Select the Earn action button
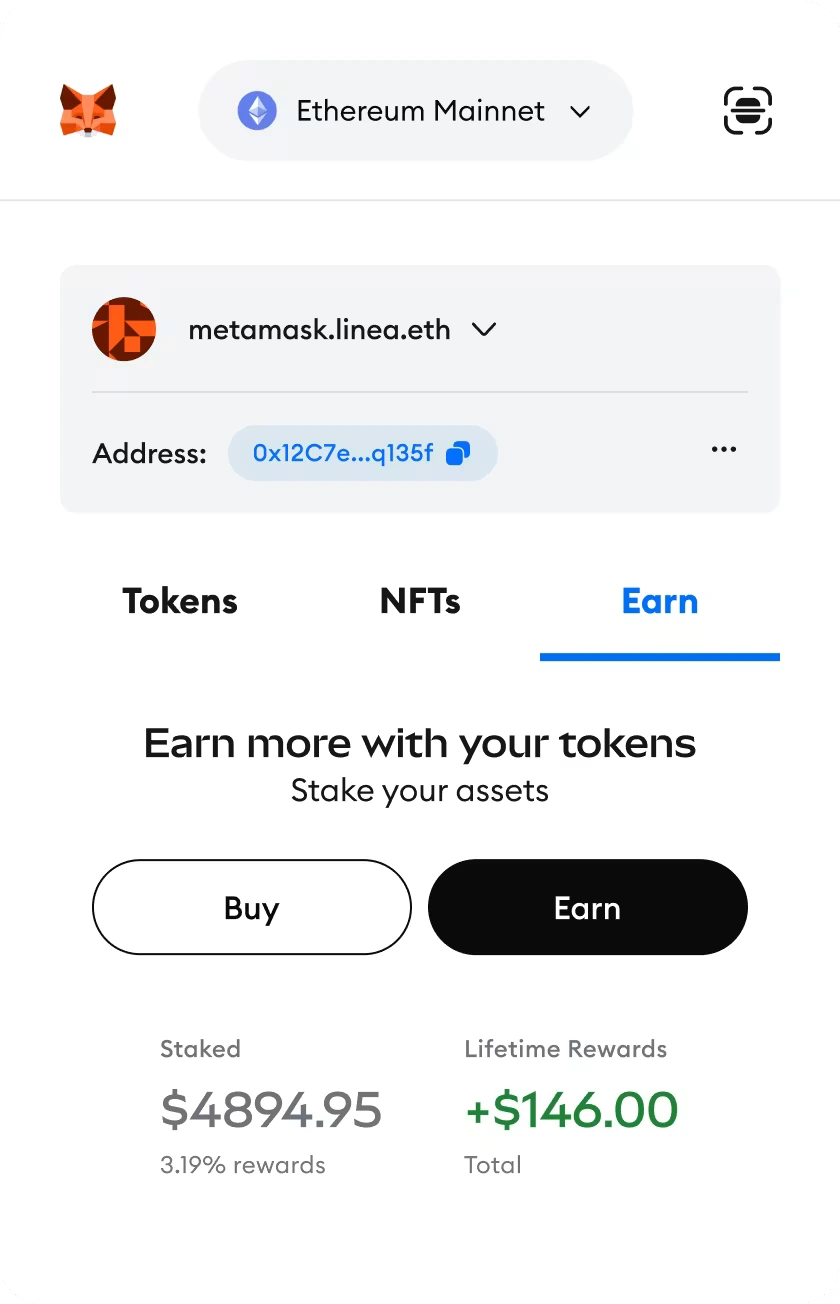This screenshot has width=840, height=1304. (x=587, y=907)
